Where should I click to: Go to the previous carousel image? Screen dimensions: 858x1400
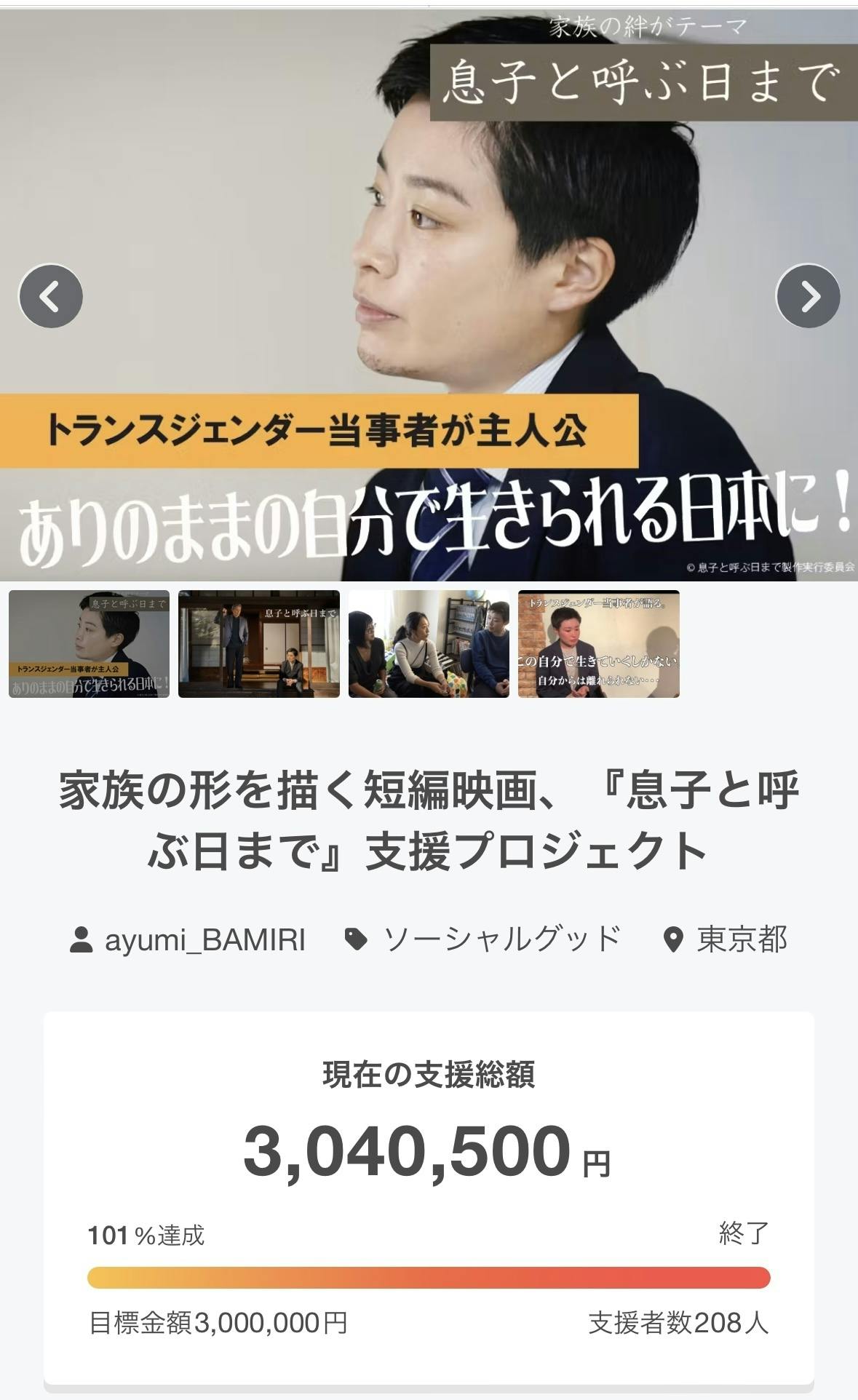50,296
